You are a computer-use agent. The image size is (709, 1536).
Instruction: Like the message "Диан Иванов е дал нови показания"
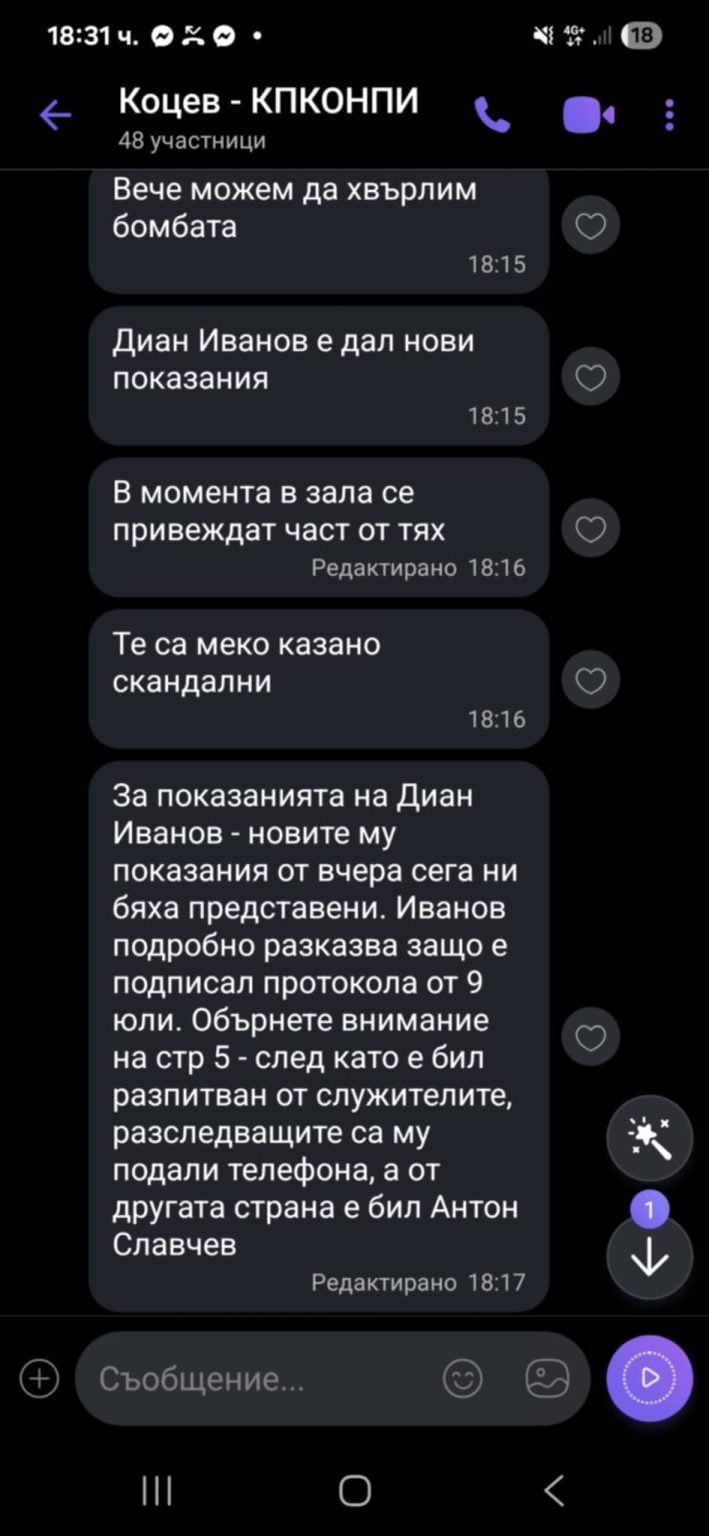[x=591, y=377]
